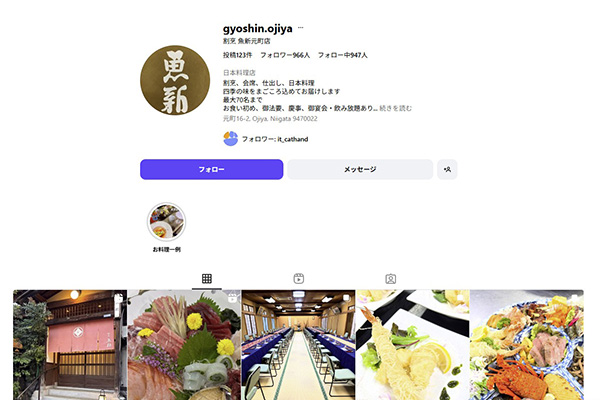Open the banquet hall post
The width and height of the screenshot is (600, 400).
pos(298,345)
